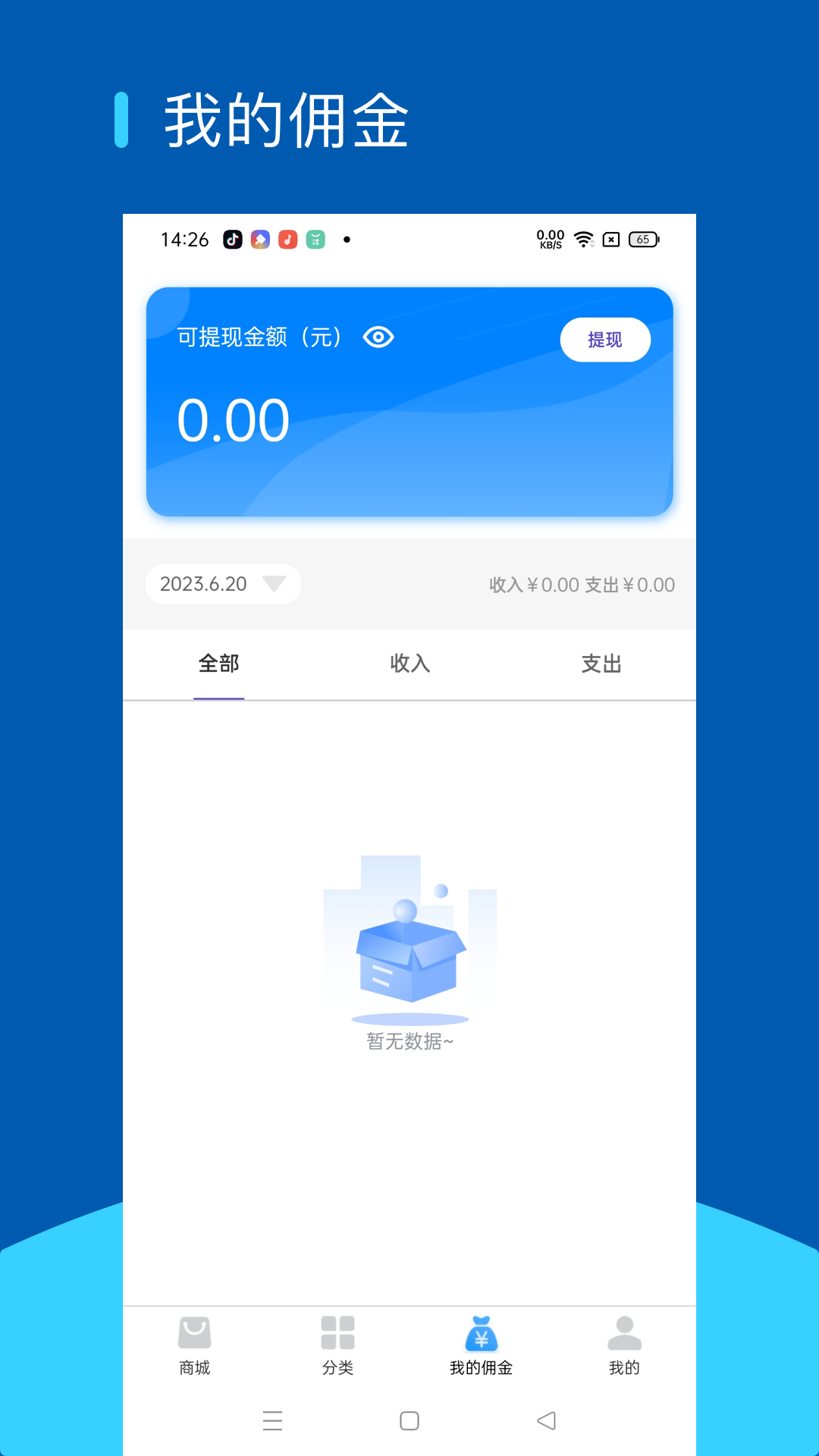Select the 全部 tab
This screenshot has height=1456, width=819.
coord(218,664)
